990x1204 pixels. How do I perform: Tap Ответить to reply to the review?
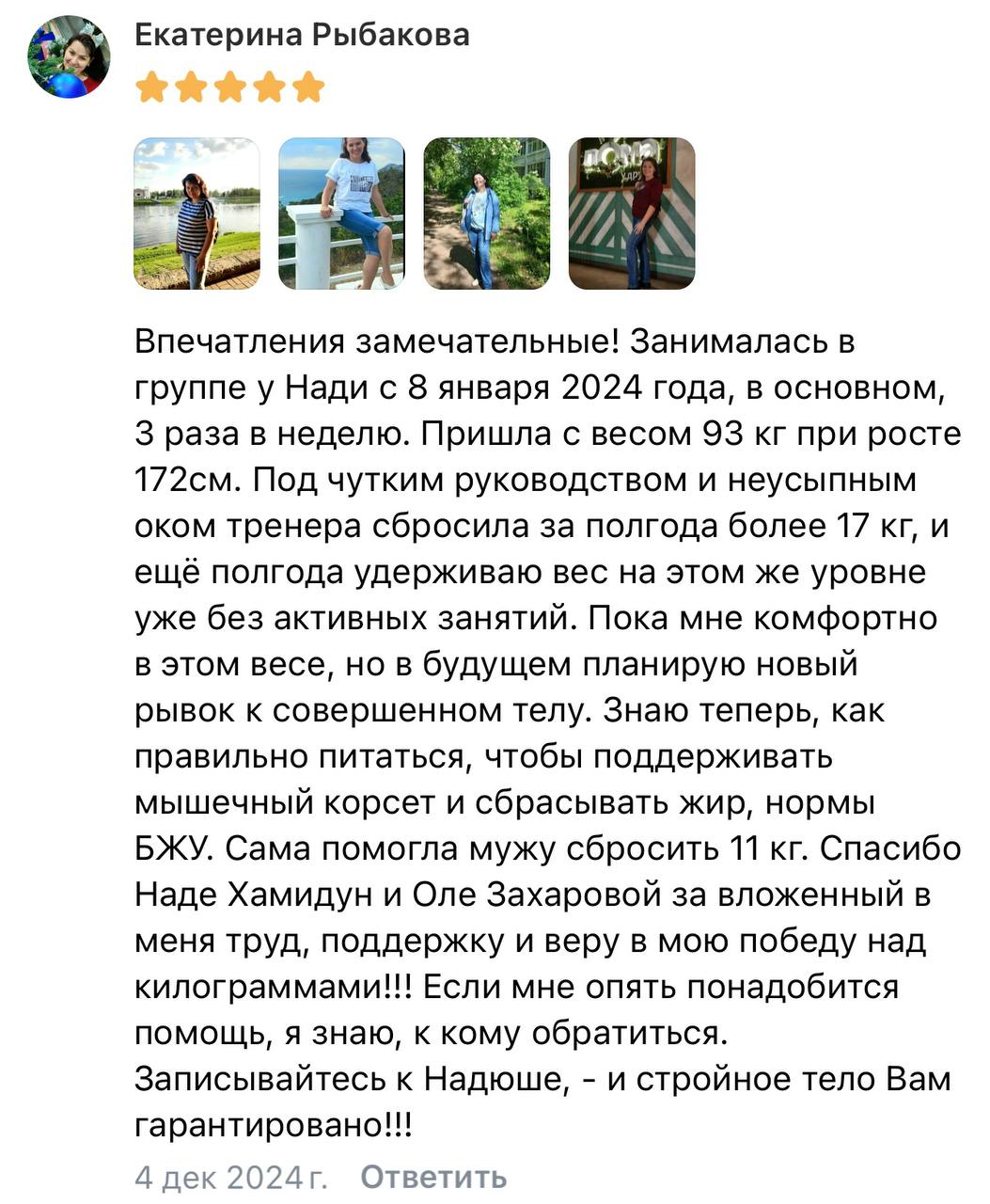tap(433, 1176)
